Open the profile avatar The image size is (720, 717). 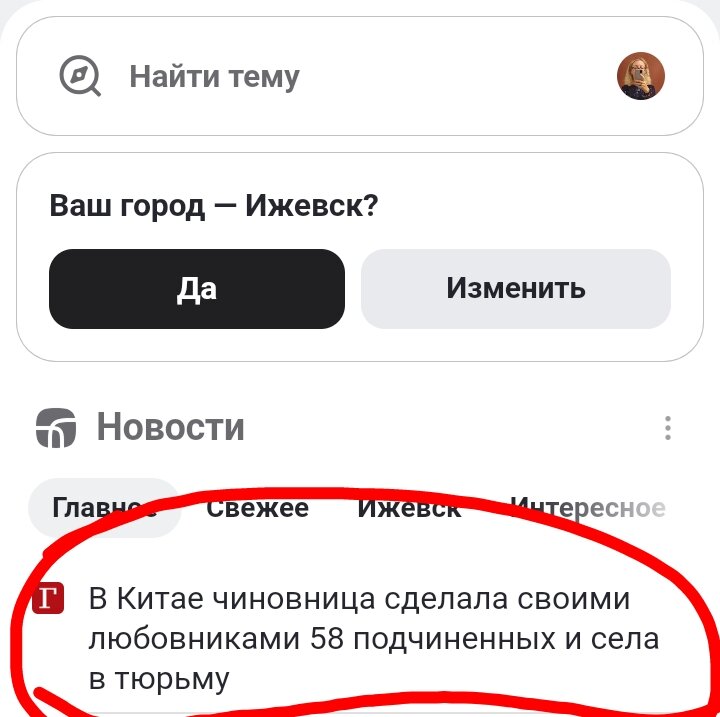coord(641,76)
